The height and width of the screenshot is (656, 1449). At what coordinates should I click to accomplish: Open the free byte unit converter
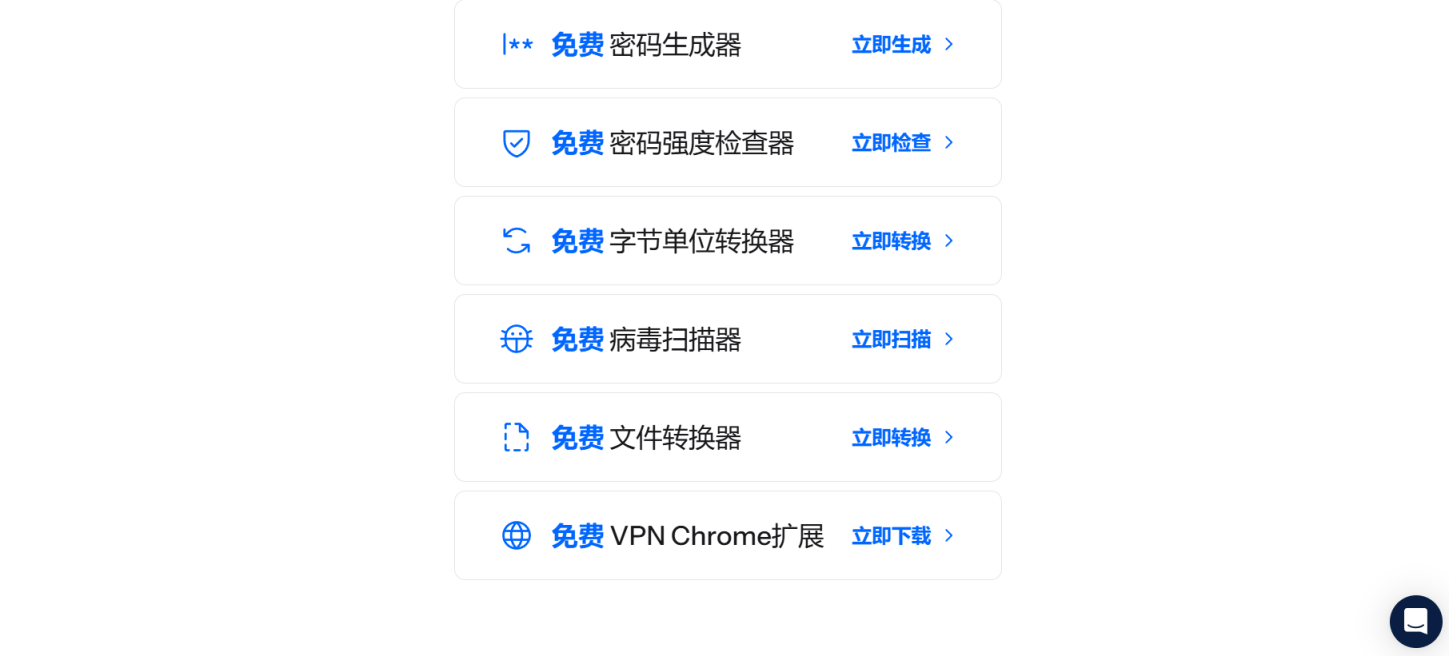pos(727,241)
